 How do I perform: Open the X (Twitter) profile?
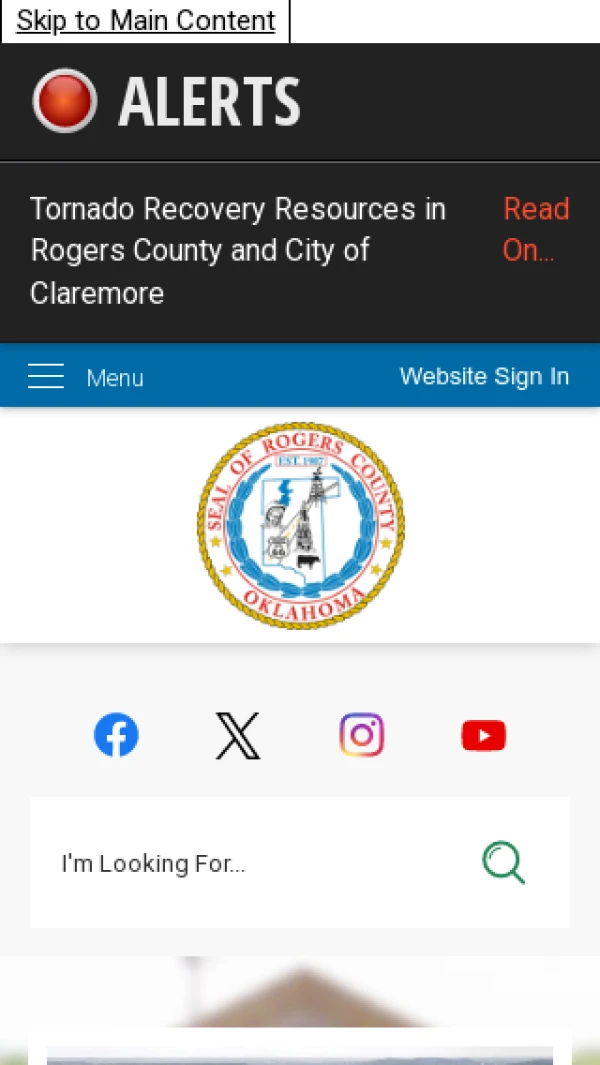[238, 736]
